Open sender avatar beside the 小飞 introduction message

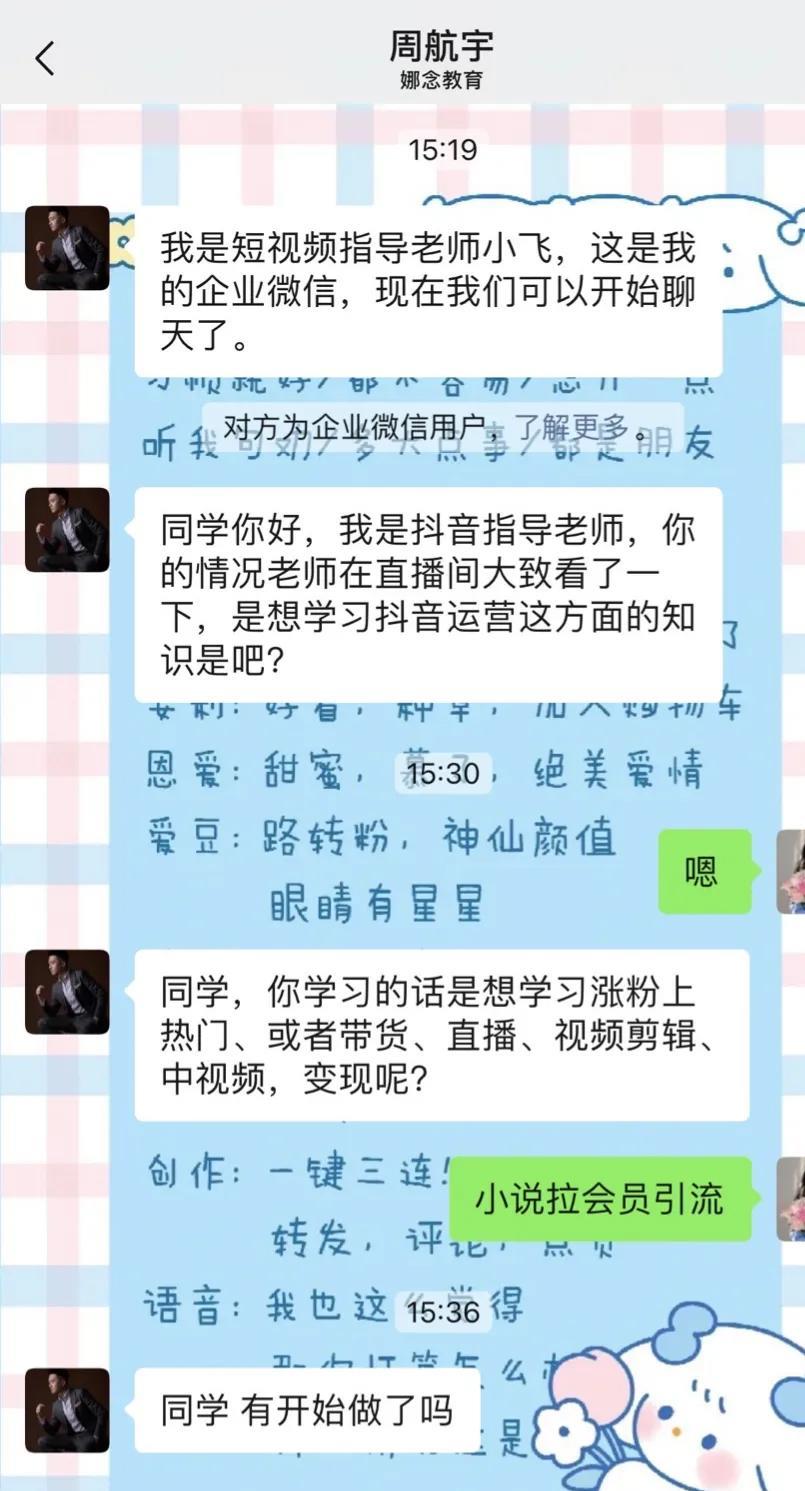[67, 248]
